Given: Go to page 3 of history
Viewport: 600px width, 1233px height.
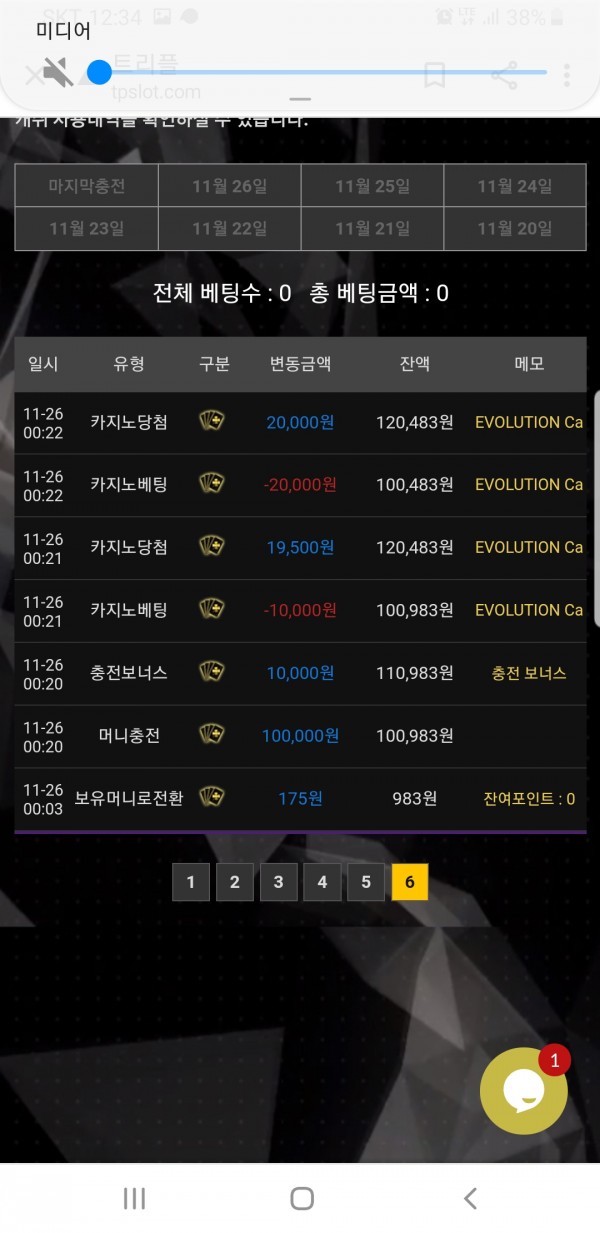Looking at the screenshot, I should [278, 883].
